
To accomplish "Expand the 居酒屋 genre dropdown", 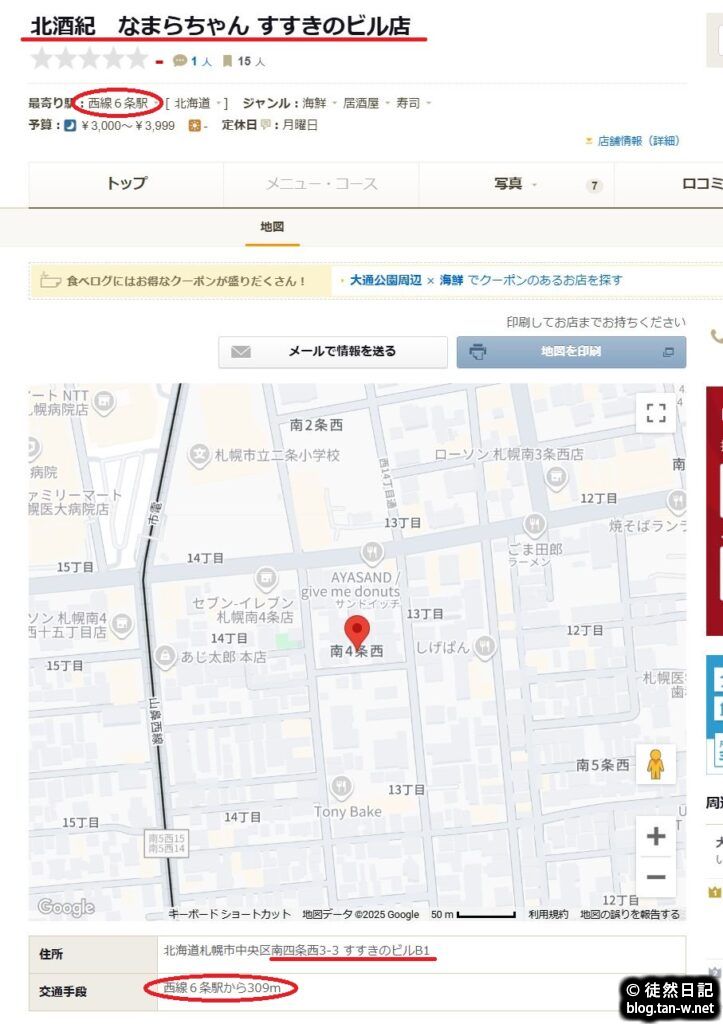I will coord(363,103).
